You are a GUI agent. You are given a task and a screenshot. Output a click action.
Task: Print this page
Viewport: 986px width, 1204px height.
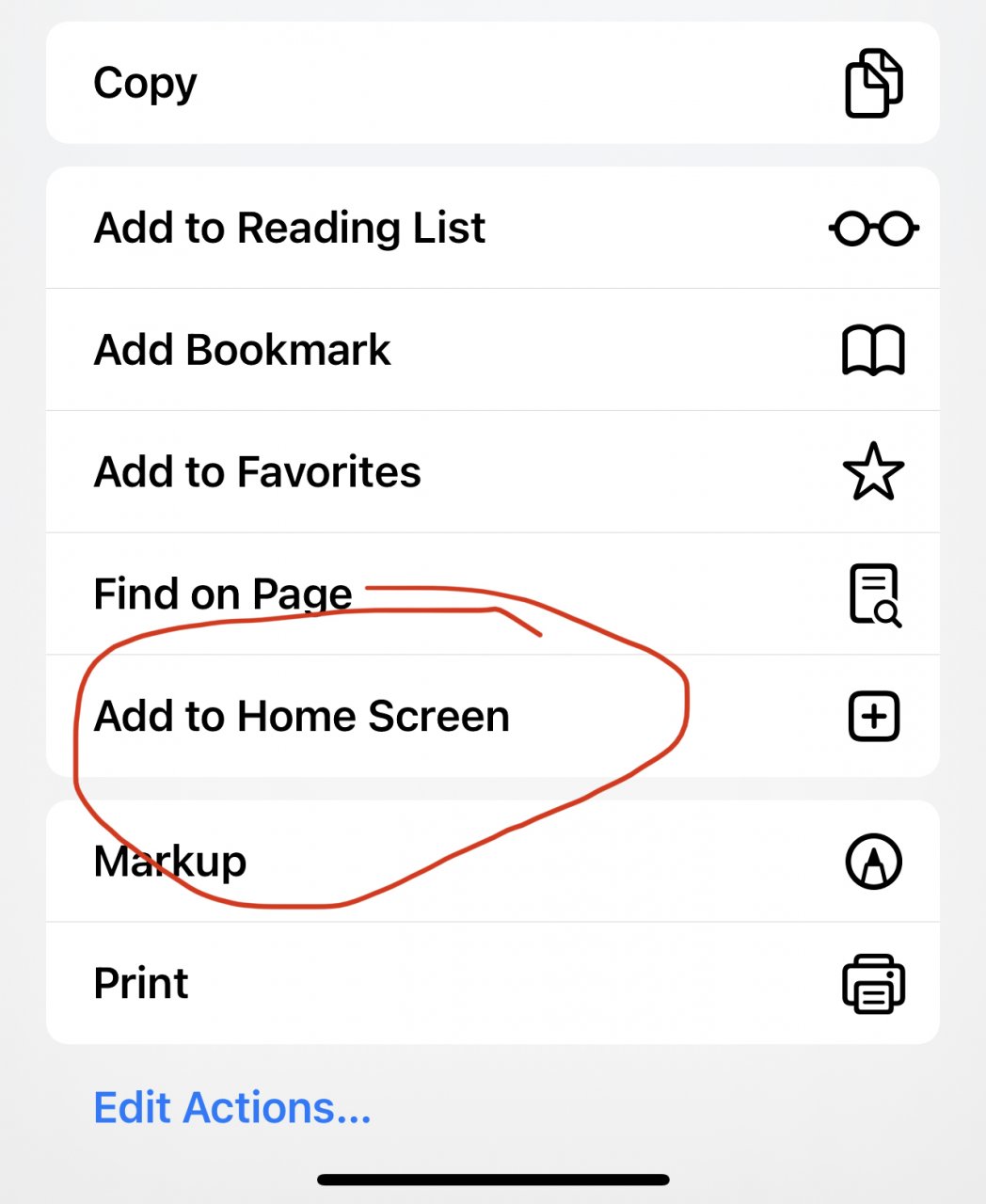click(492, 983)
